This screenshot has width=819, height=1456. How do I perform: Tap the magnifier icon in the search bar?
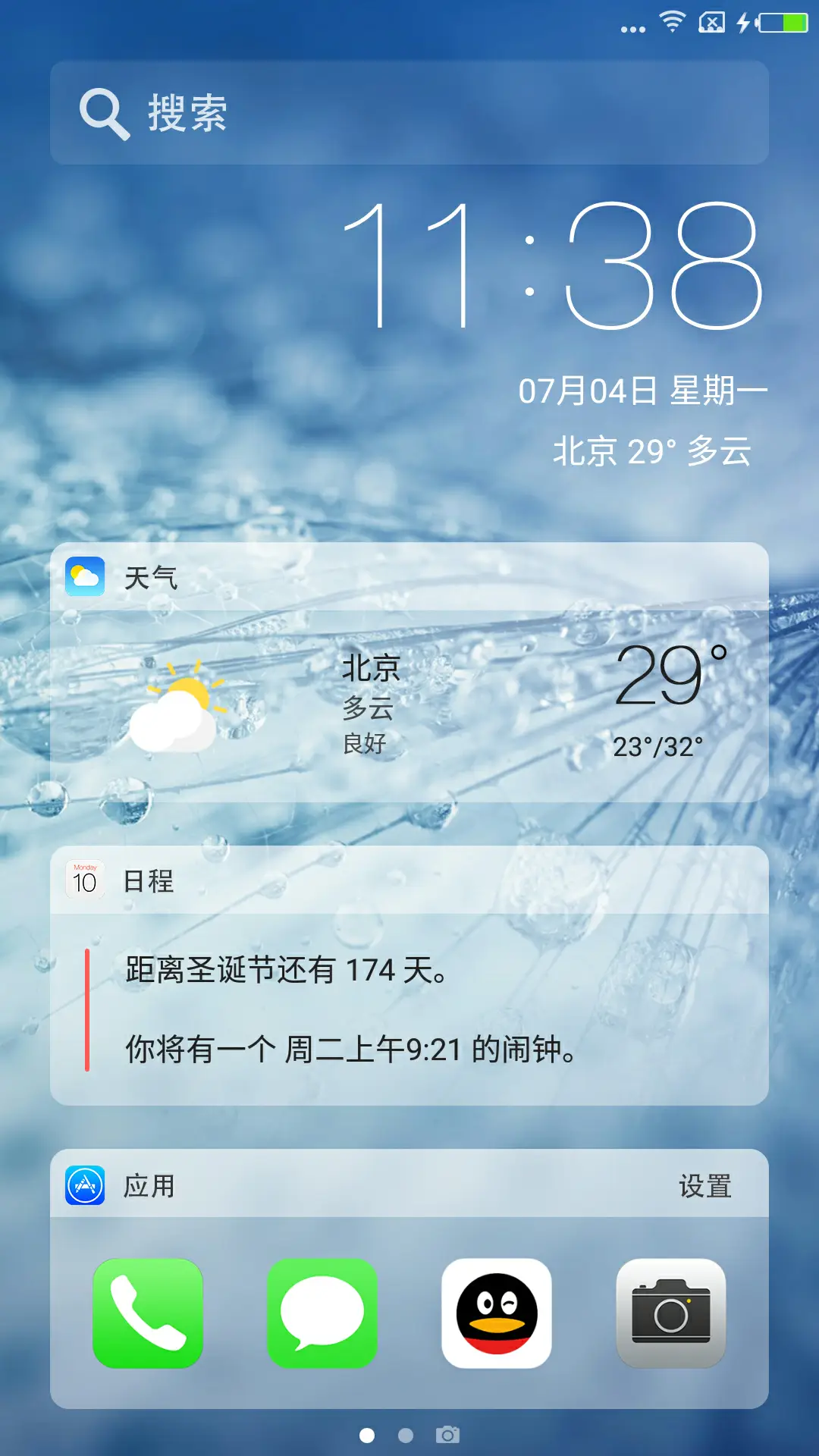click(x=107, y=114)
